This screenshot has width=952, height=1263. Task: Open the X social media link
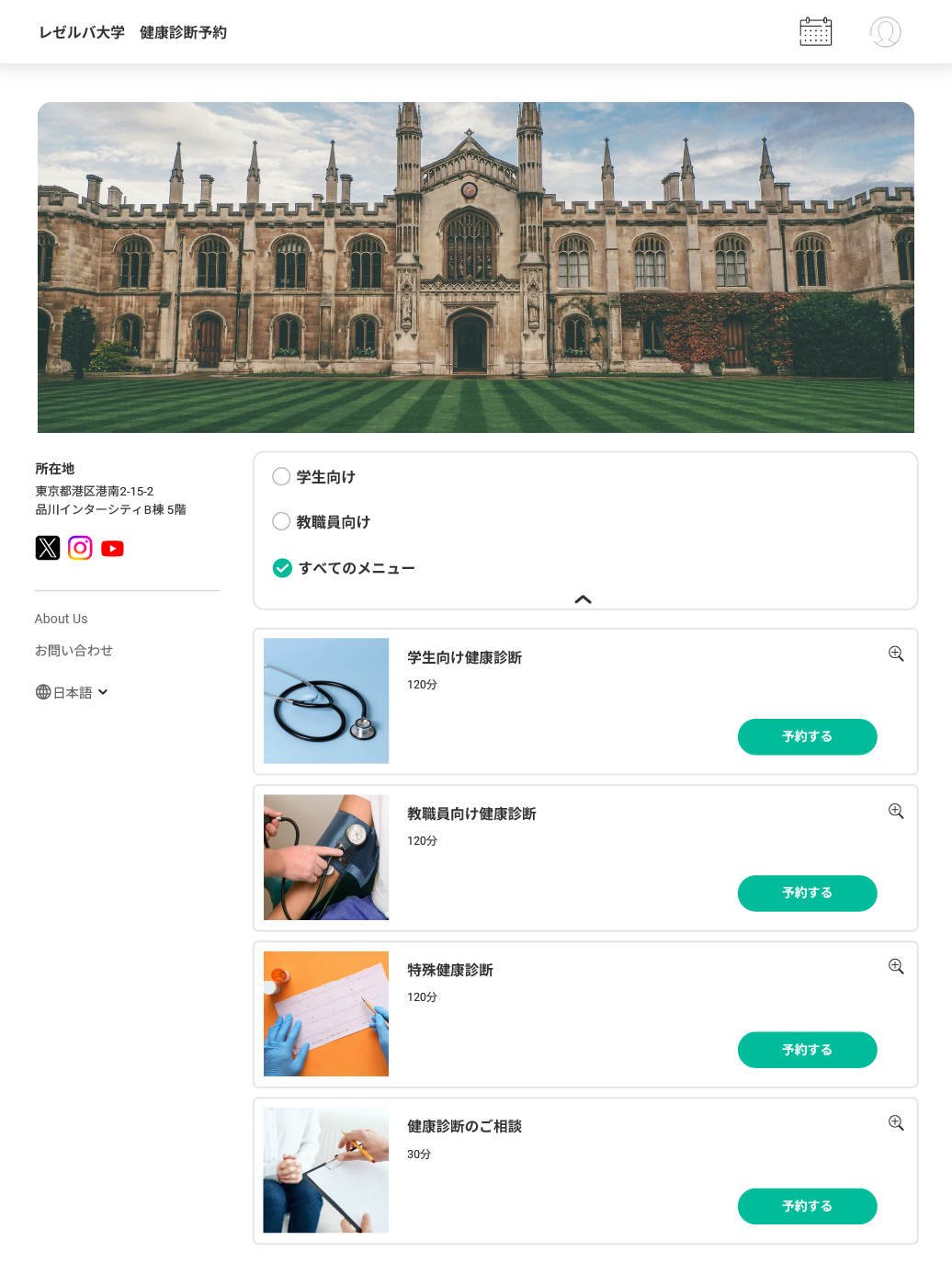(48, 548)
